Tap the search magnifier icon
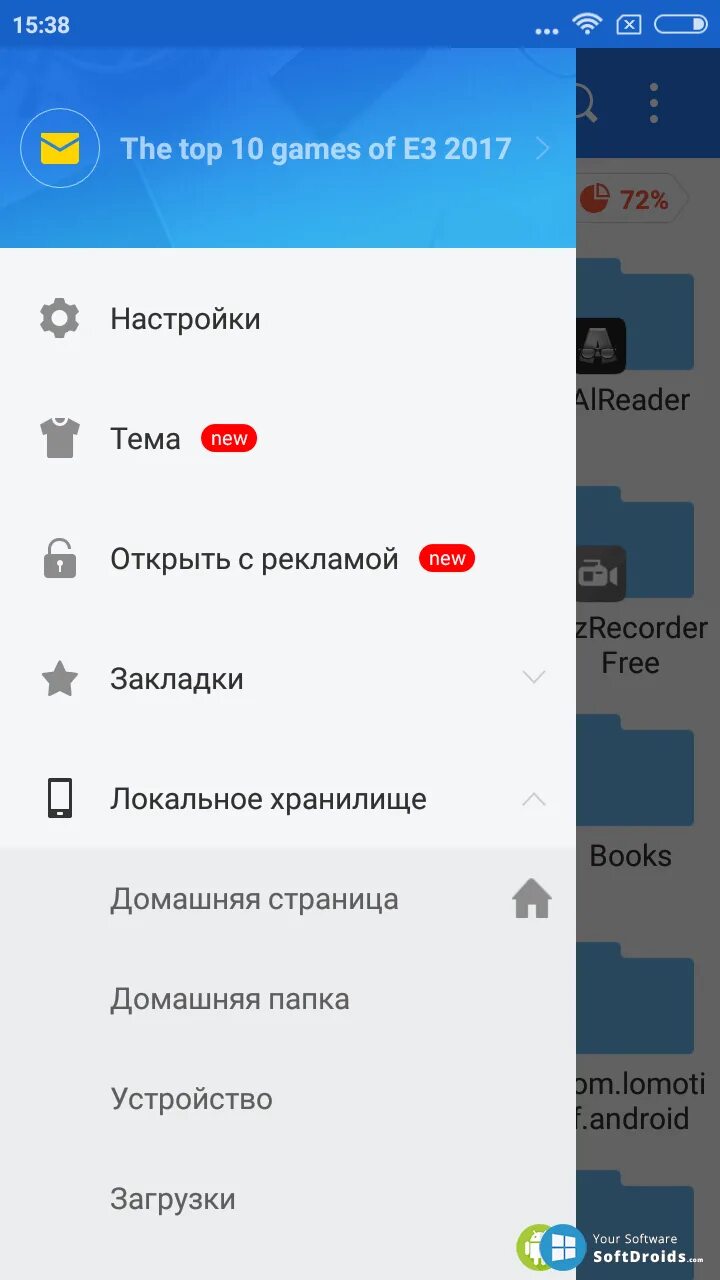This screenshot has width=720, height=1280. (x=586, y=103)
